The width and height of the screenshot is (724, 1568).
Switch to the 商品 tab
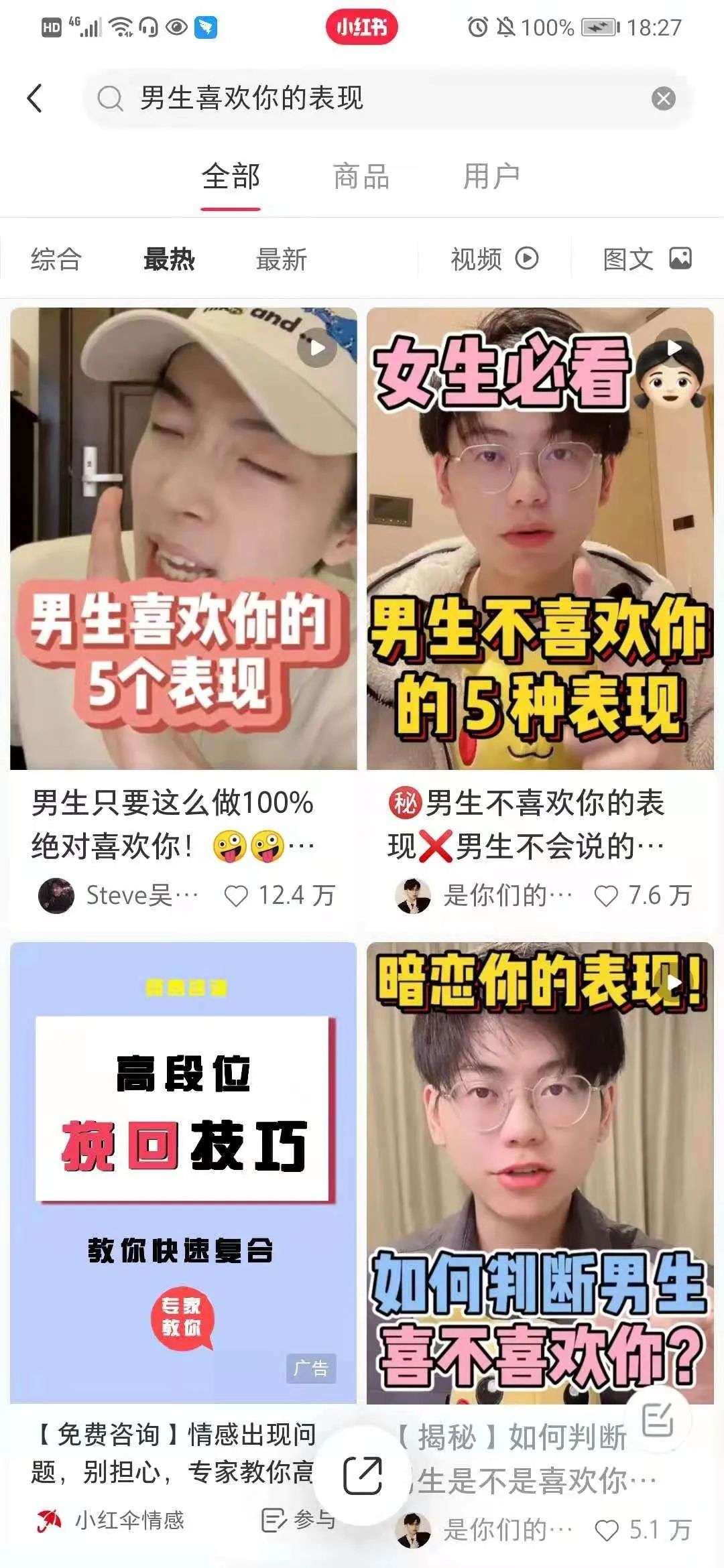click(361, 177)
